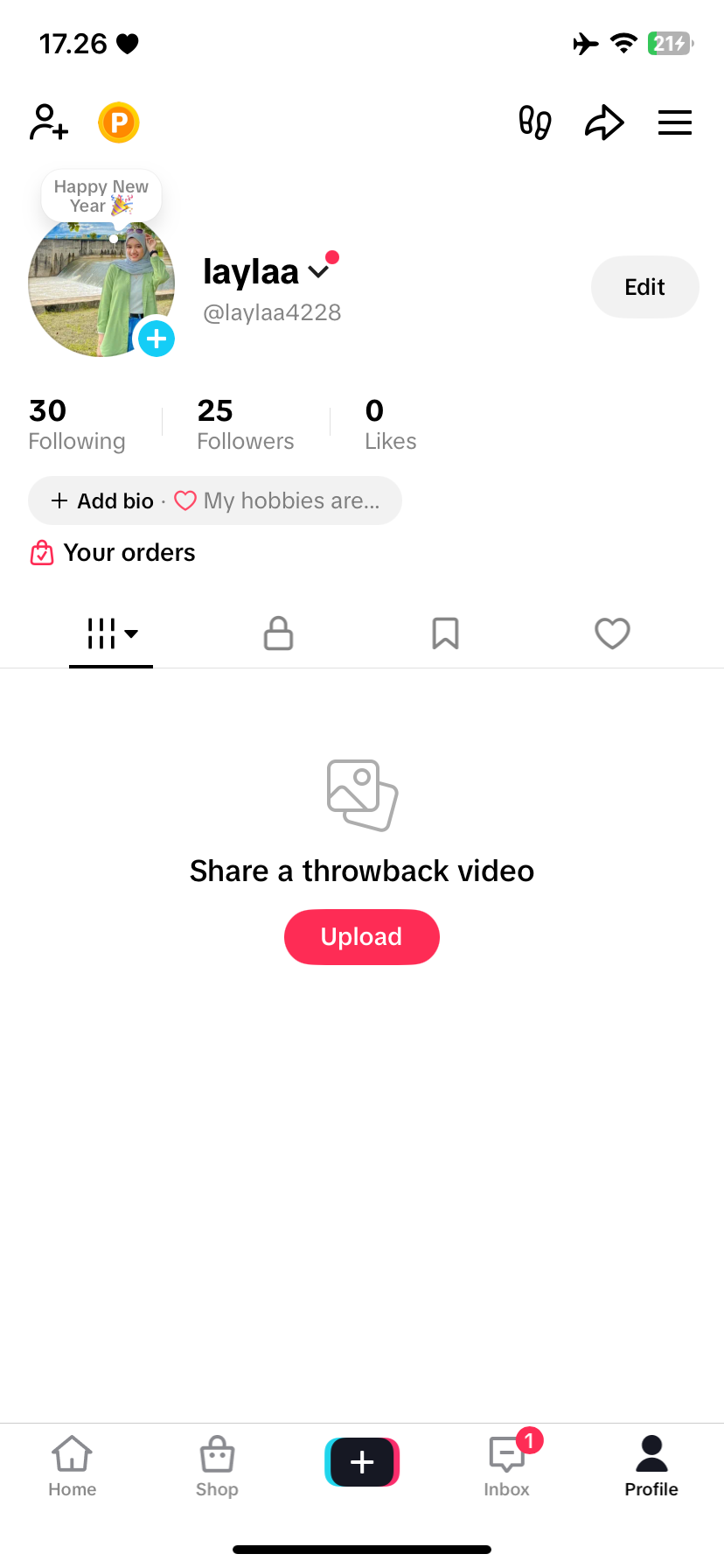Switch to the liked videos heart tab
The image size is (724, 1568).
pos(612,633)
